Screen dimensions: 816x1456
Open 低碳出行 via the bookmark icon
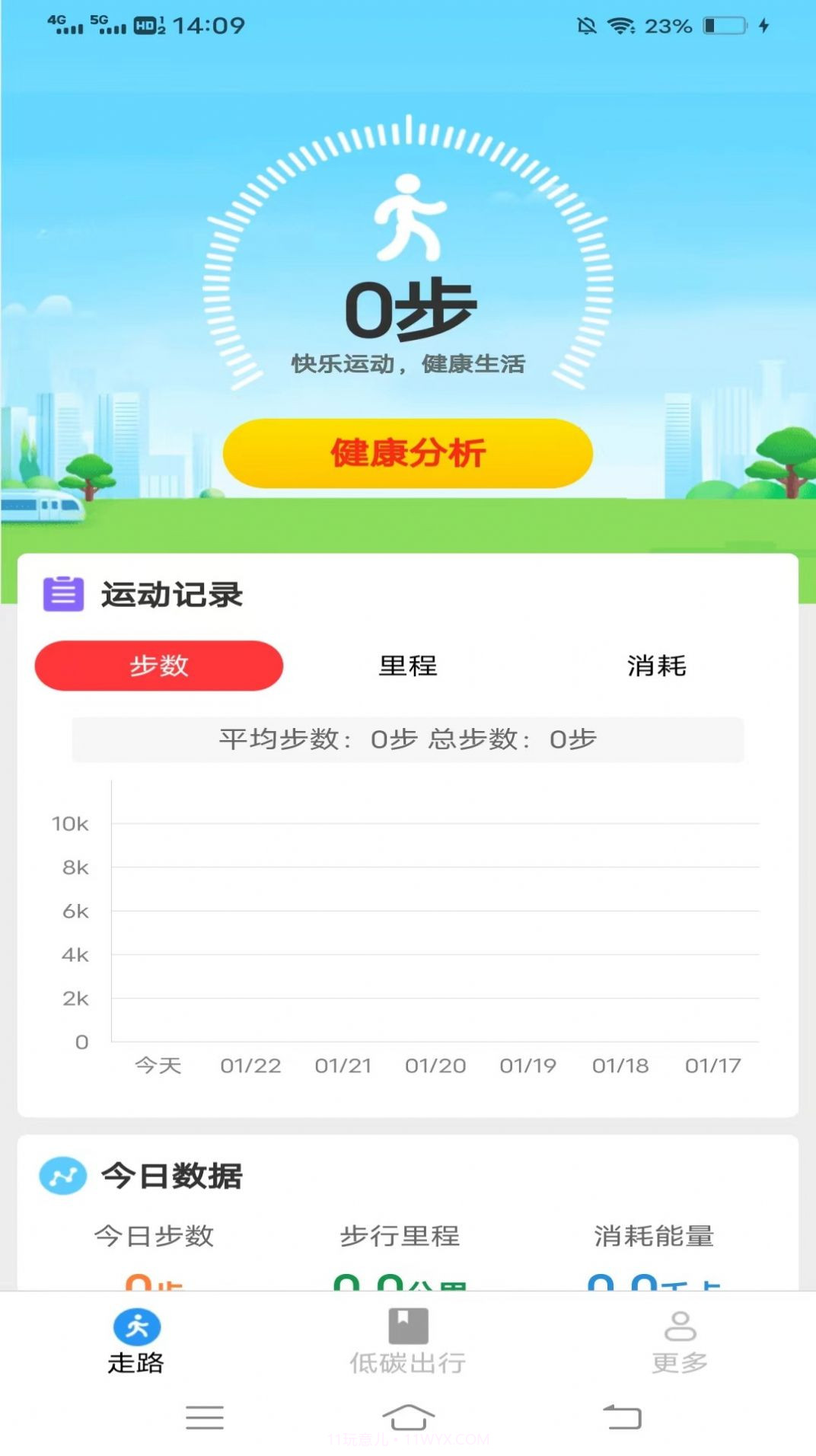408,1323
